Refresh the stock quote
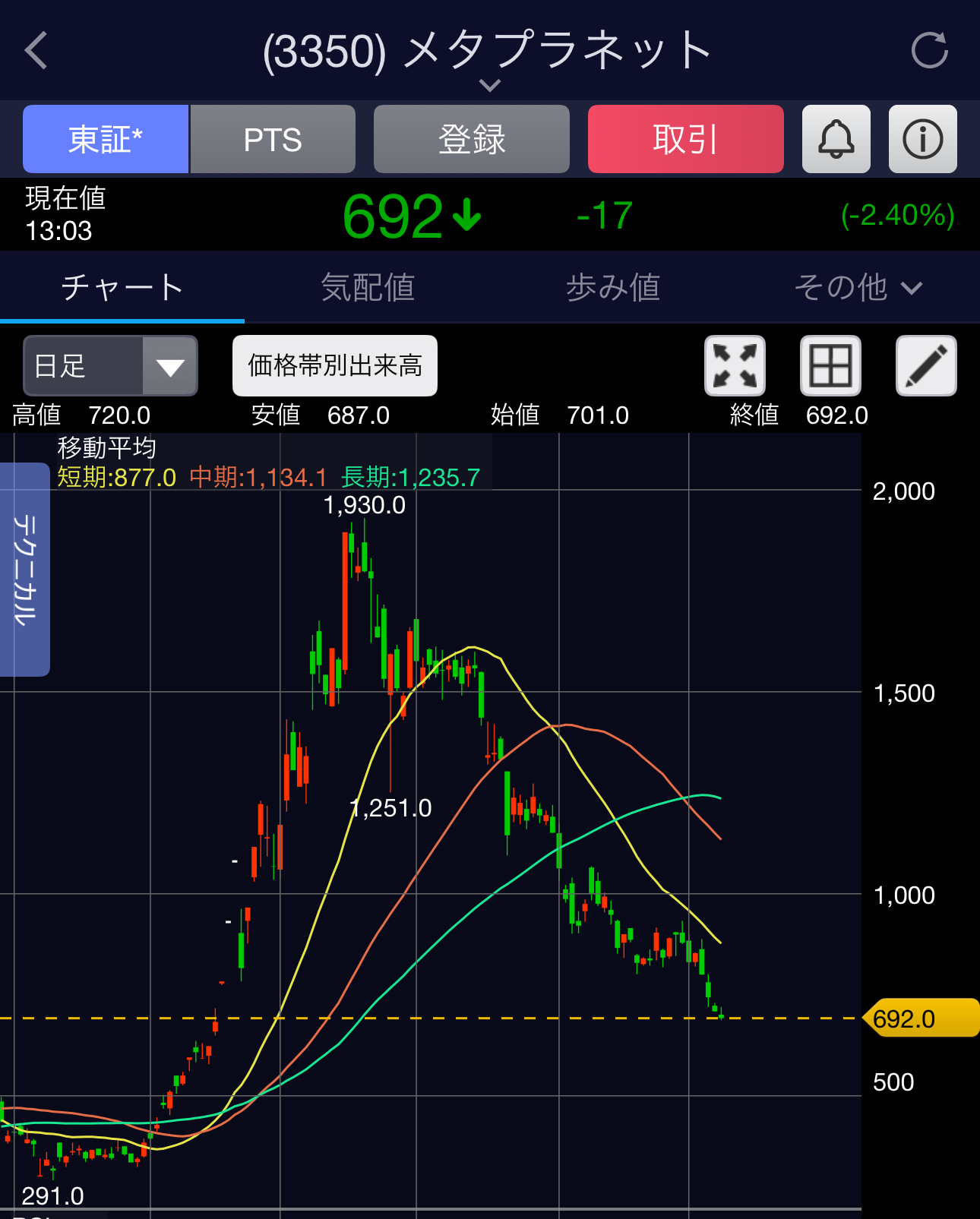Viewport: 980px width, 1219px height. coord(929,51)
